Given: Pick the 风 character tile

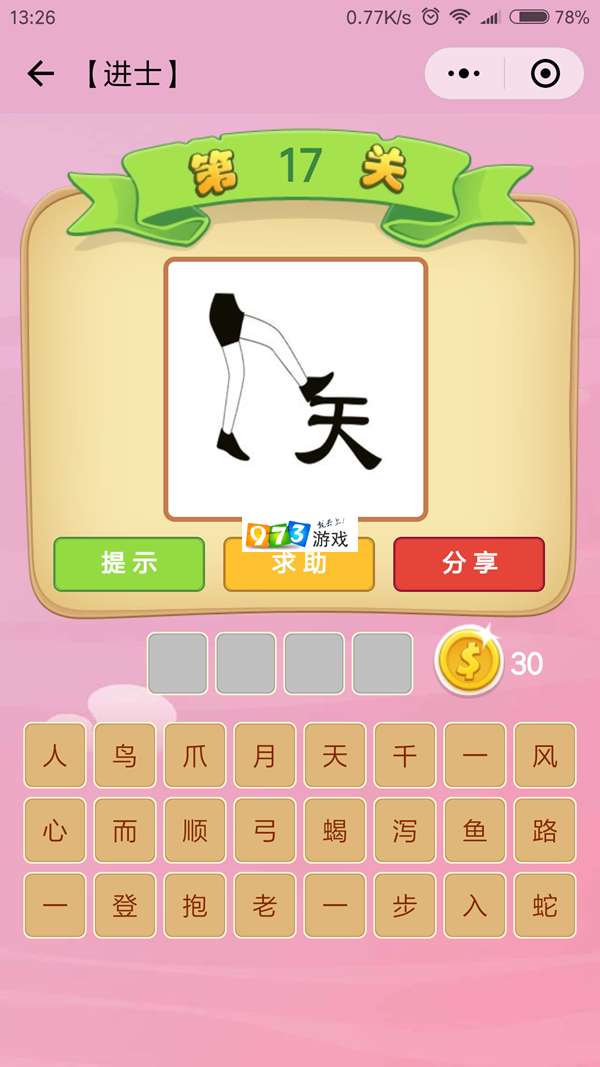Looking at the screenshot, I should [545, 755].
